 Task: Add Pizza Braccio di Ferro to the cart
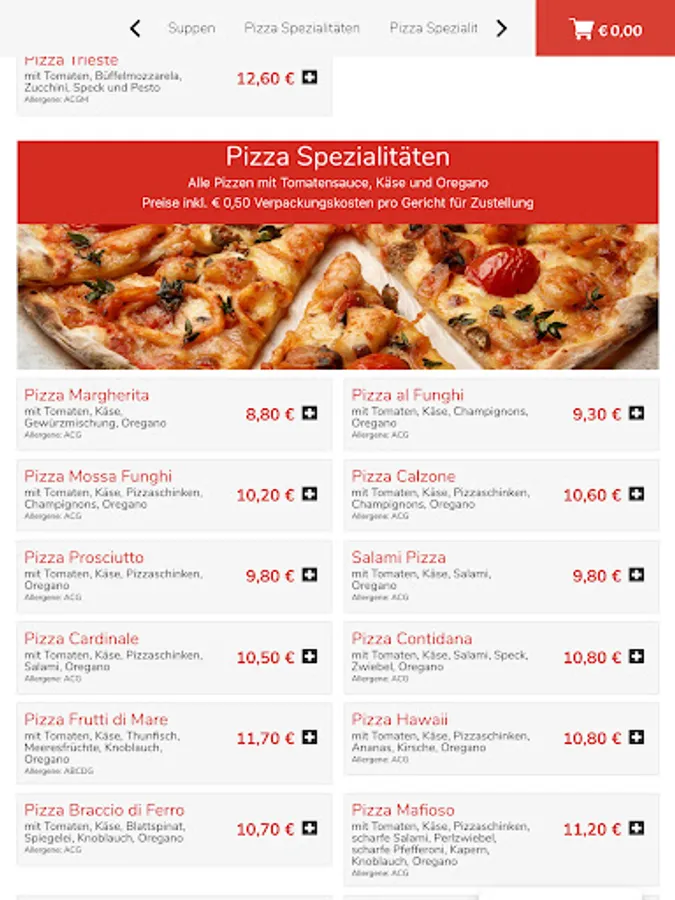(310, 828)
